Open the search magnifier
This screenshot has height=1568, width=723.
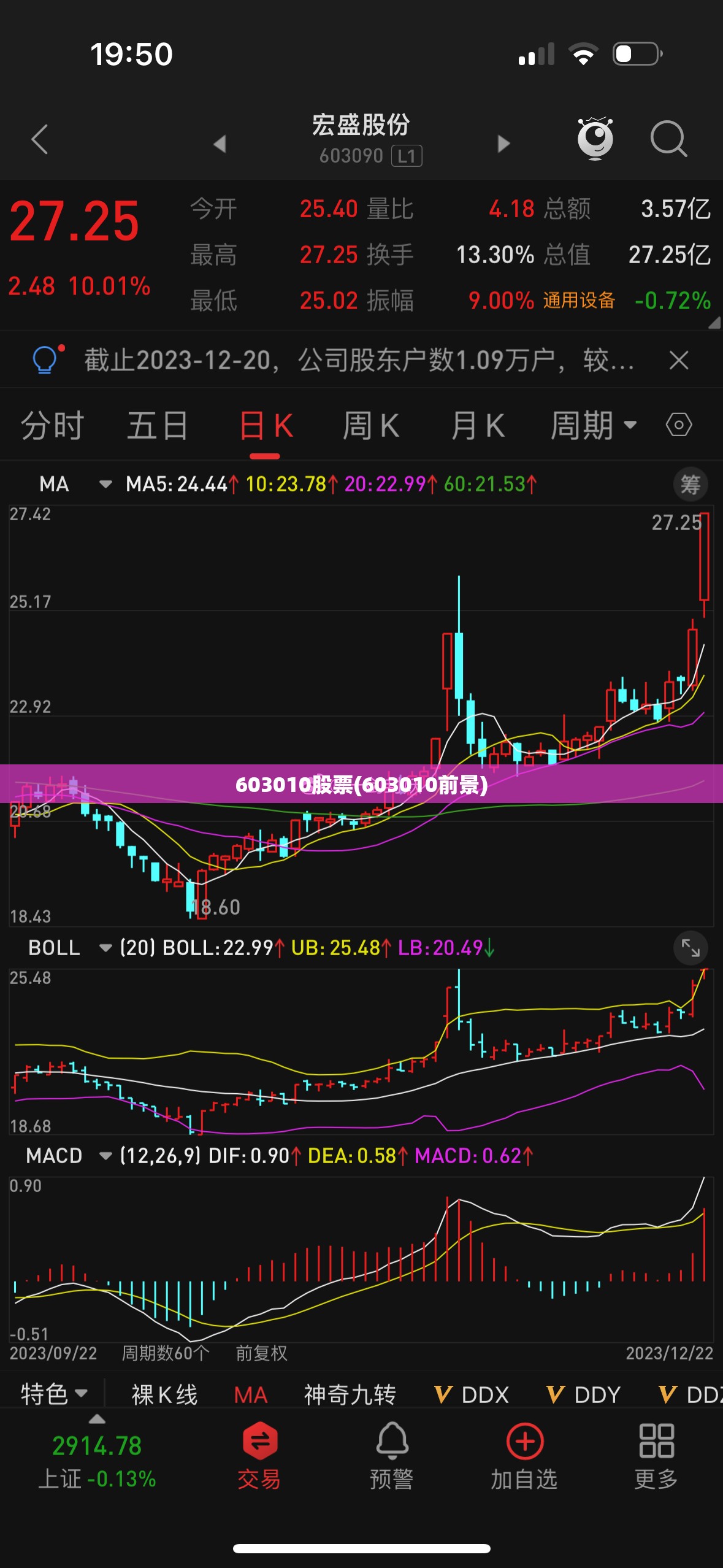(x=669, y=139)
